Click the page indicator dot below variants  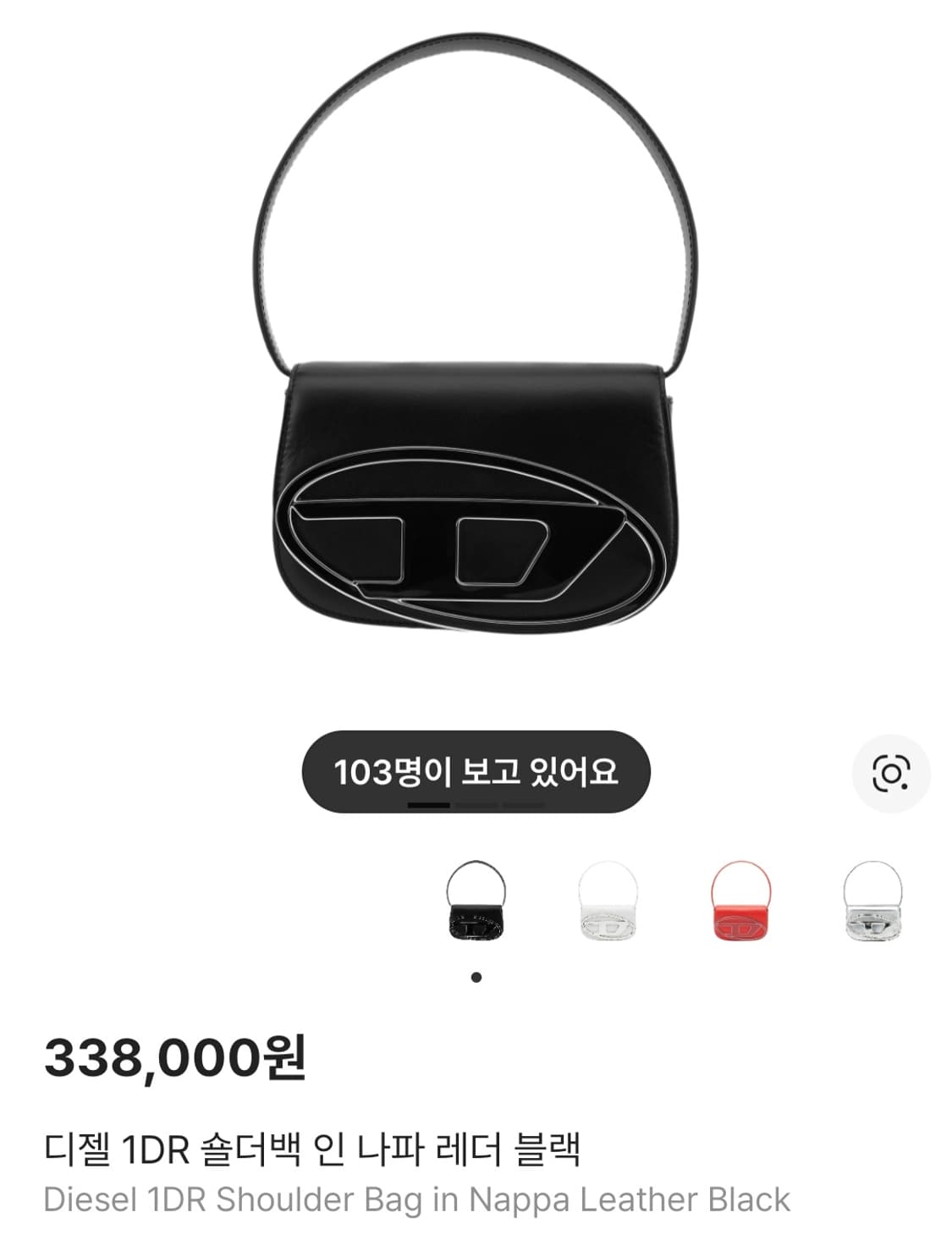pyautogui.click(x=478, y=975)
